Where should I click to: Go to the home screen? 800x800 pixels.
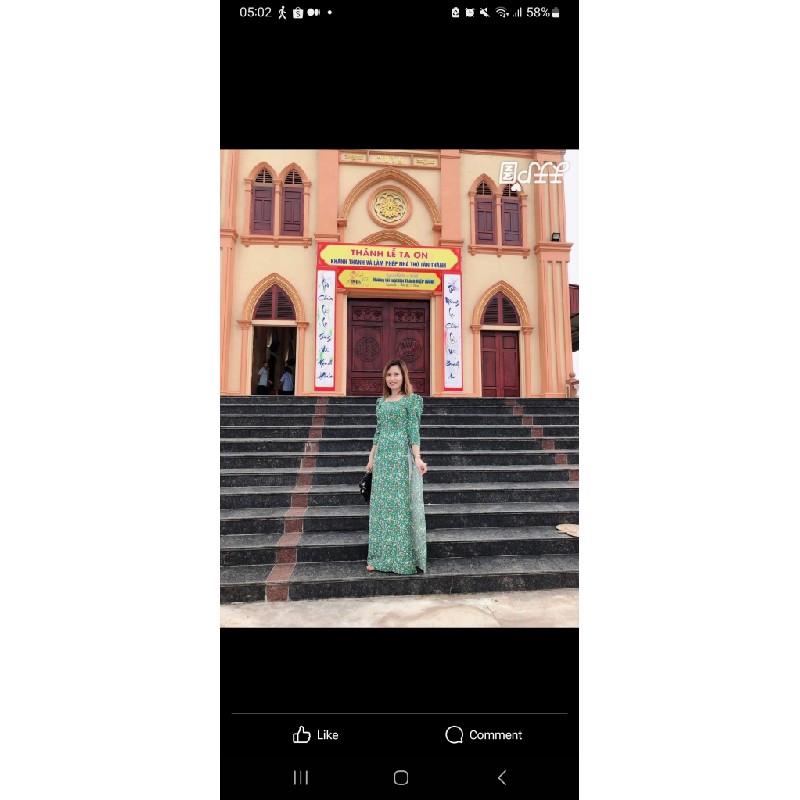(x=401, y=777)
